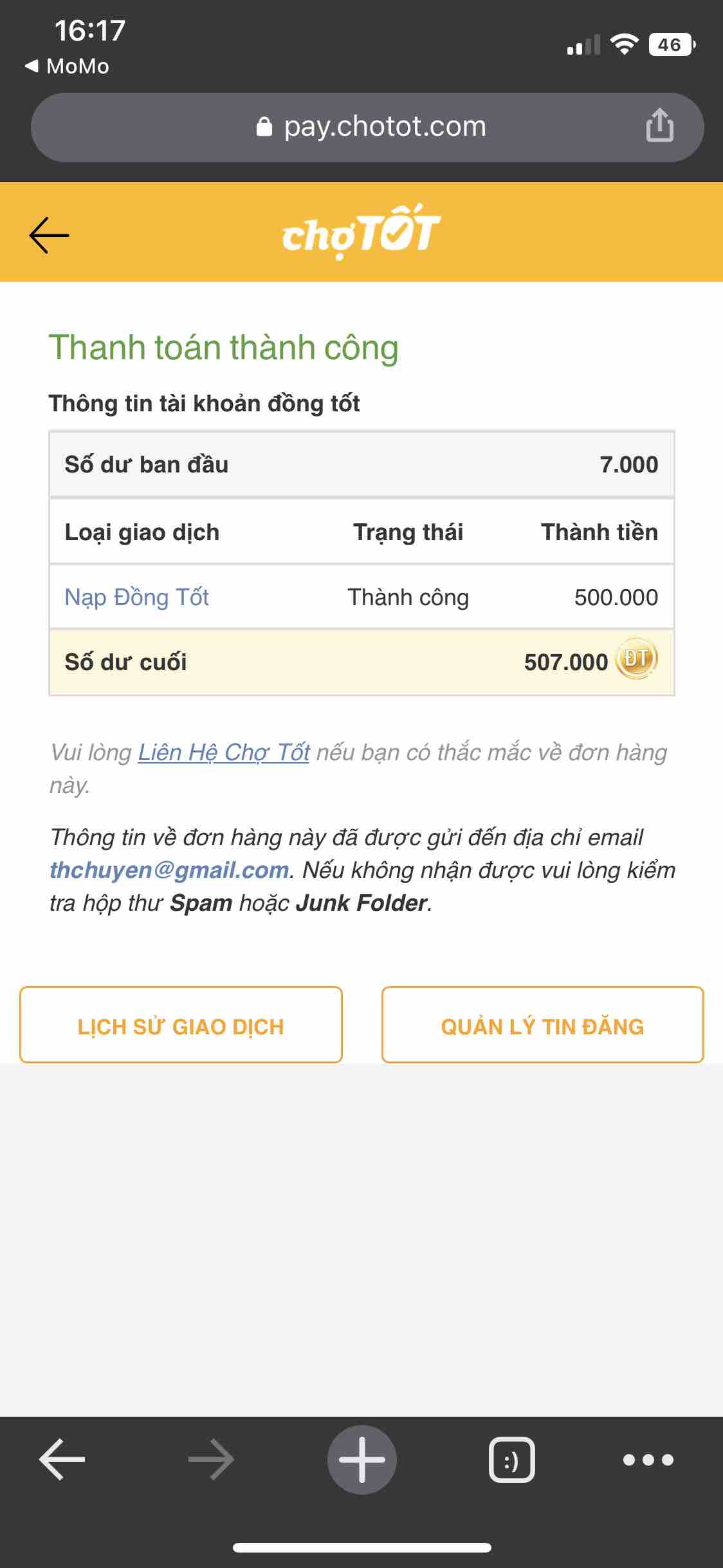The image size is (723, 1568).
Task: Show the open tabs switcher
Action: point(511,1459)
